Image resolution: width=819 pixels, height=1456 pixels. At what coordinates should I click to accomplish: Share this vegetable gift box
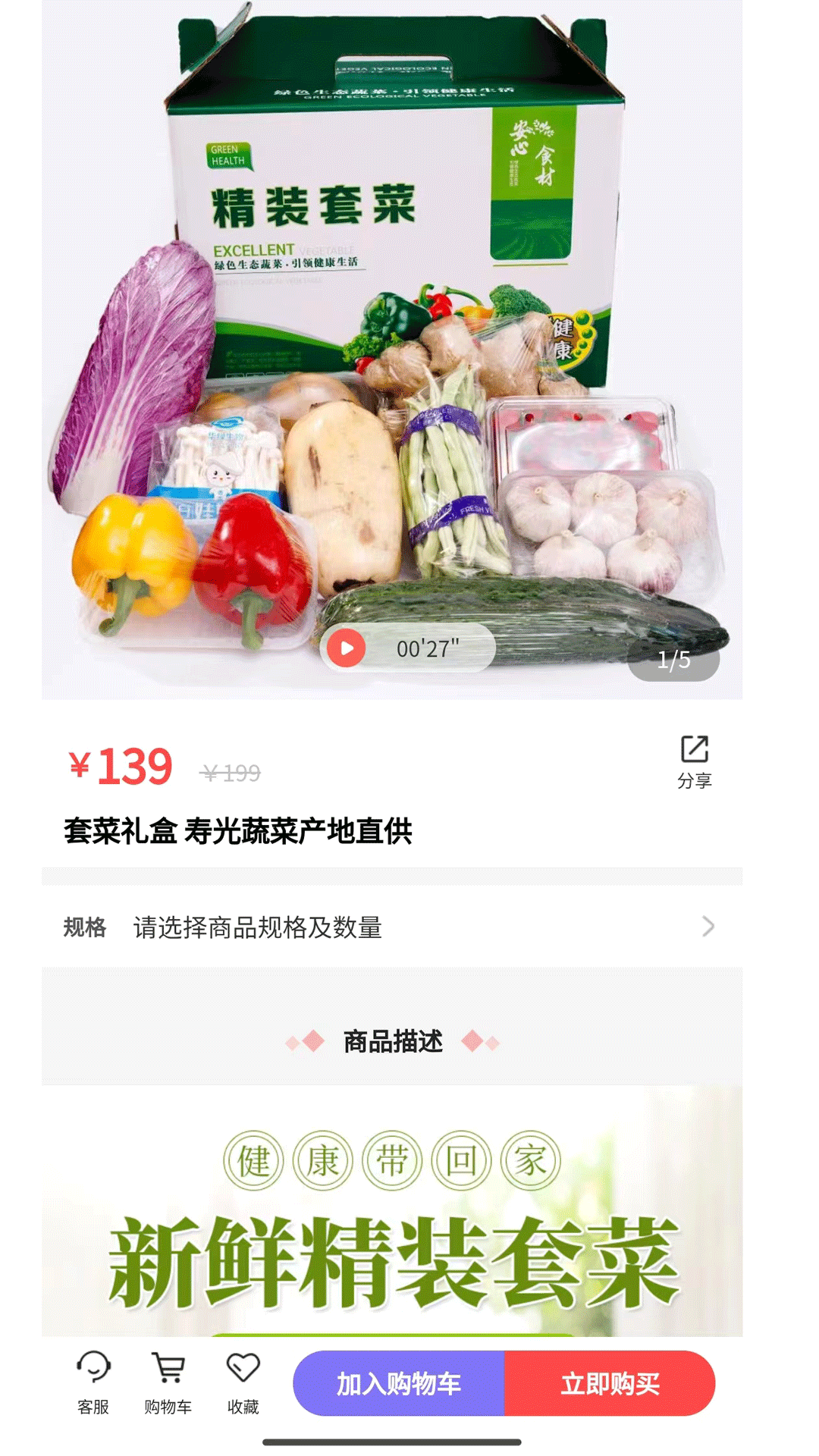click(694, 761)
